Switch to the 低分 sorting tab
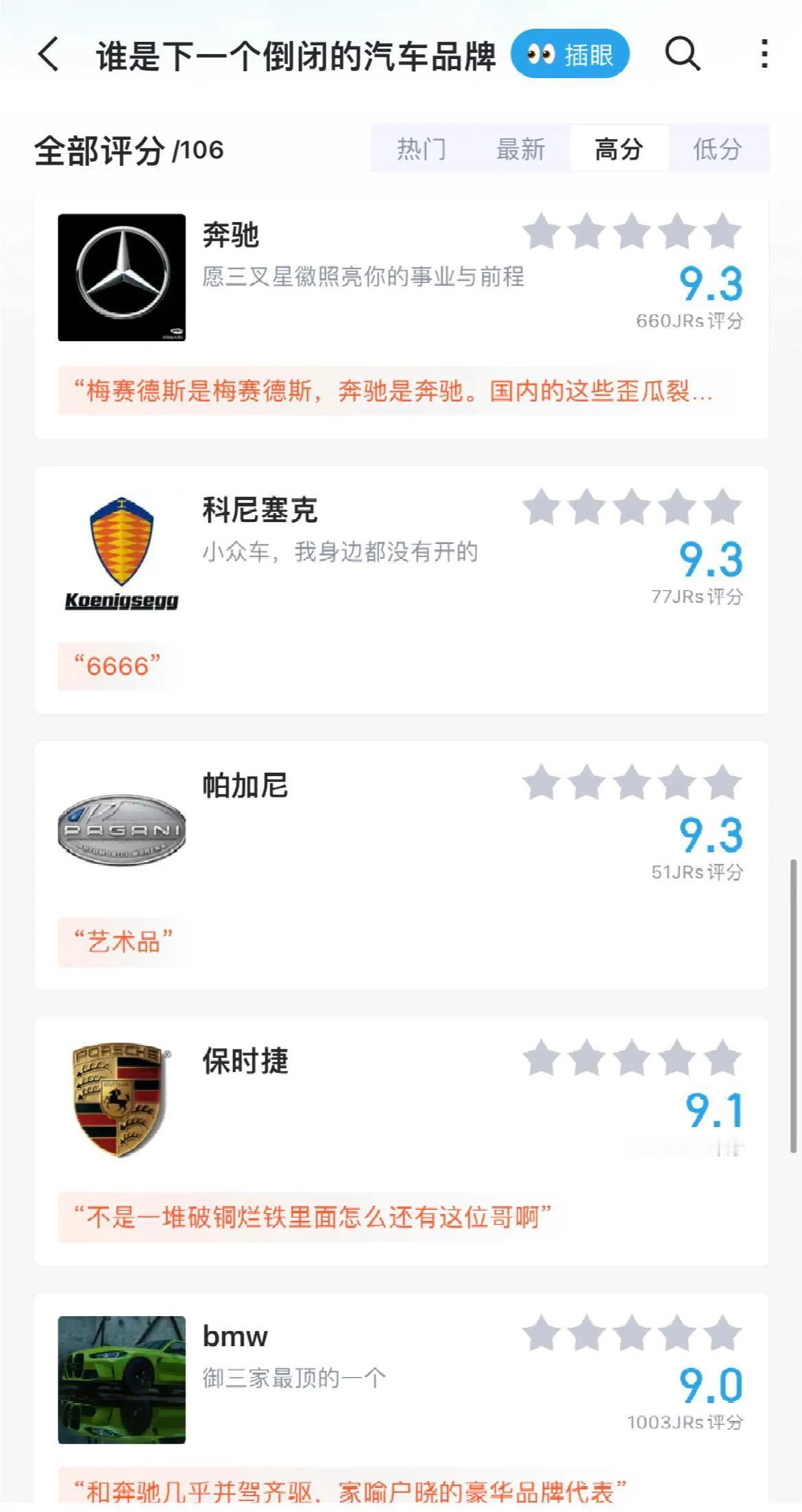802x1512 pixels. (718, 148)
